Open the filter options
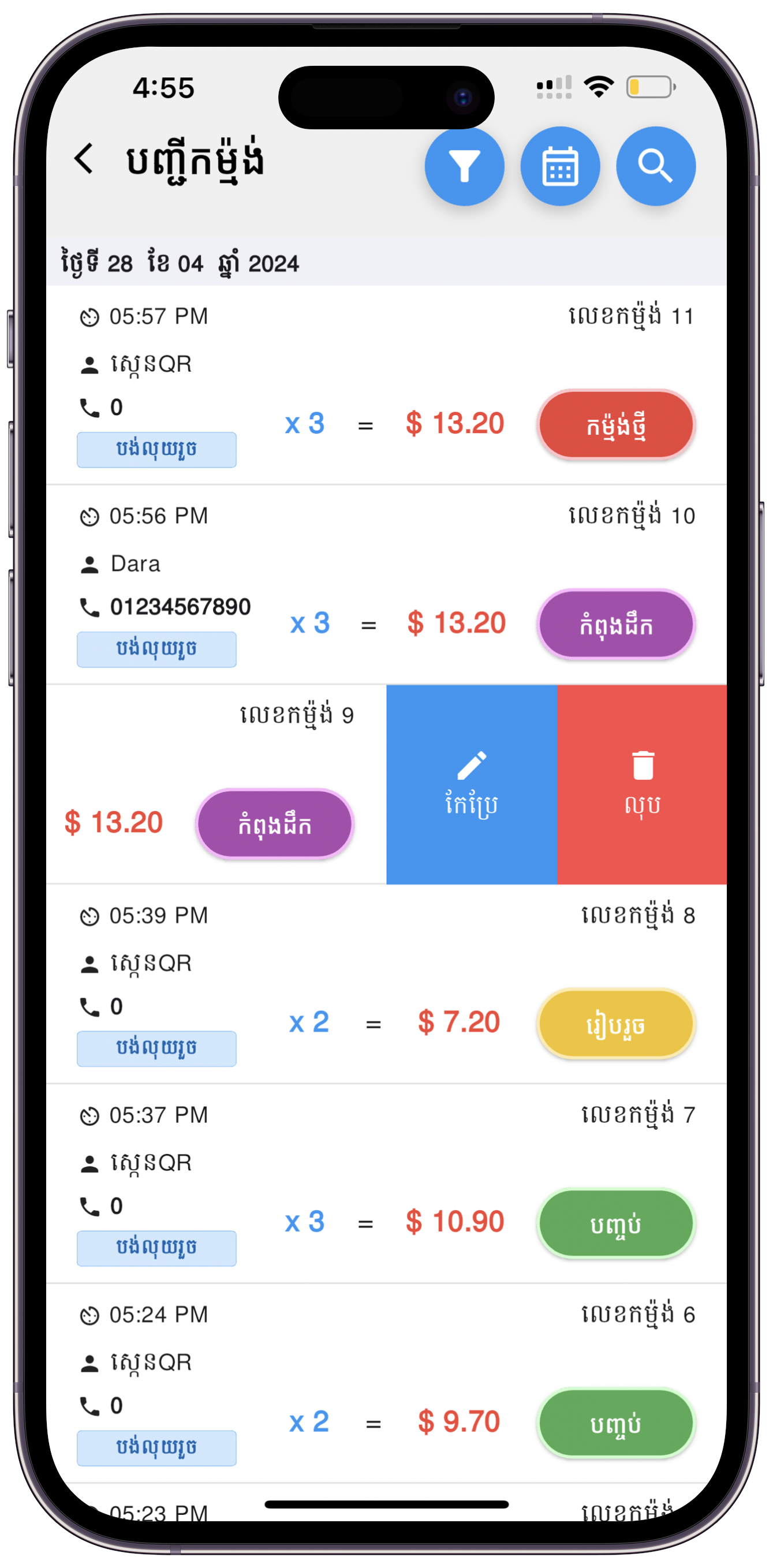The image size is (773, 1568). 464,166
